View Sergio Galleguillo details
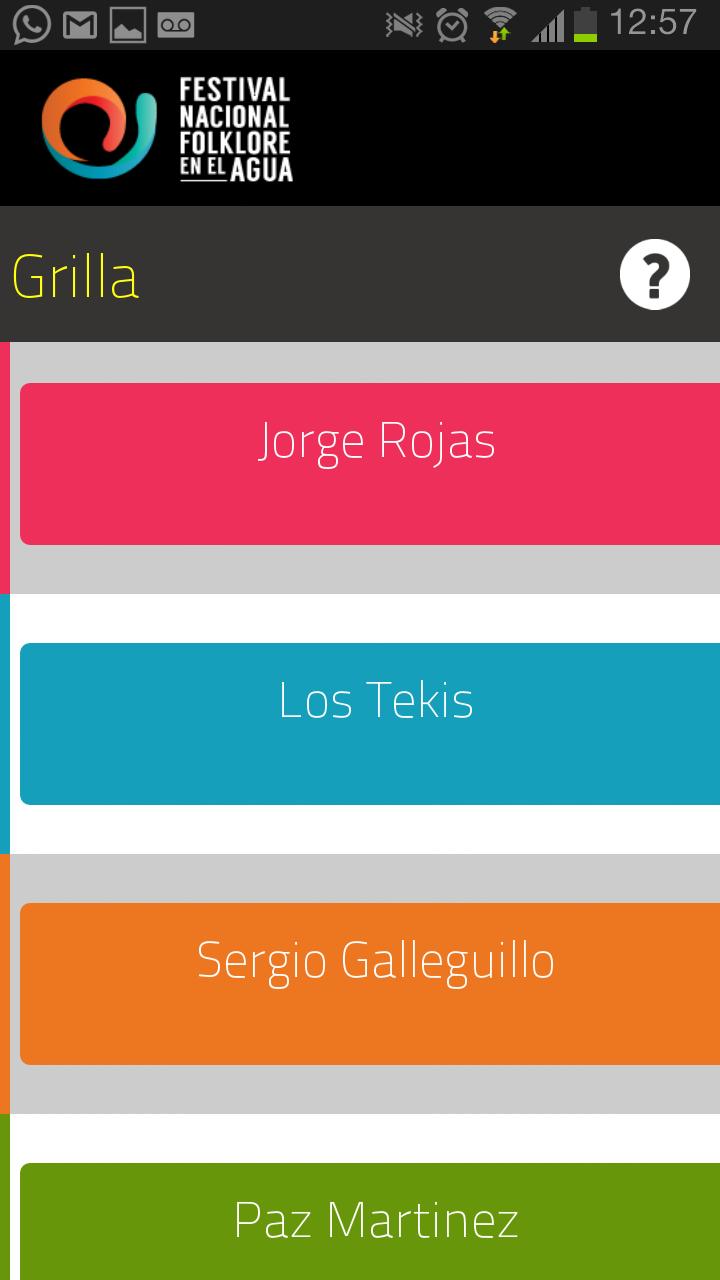This screenshot has width=720, height=1280. pos(374,983)
